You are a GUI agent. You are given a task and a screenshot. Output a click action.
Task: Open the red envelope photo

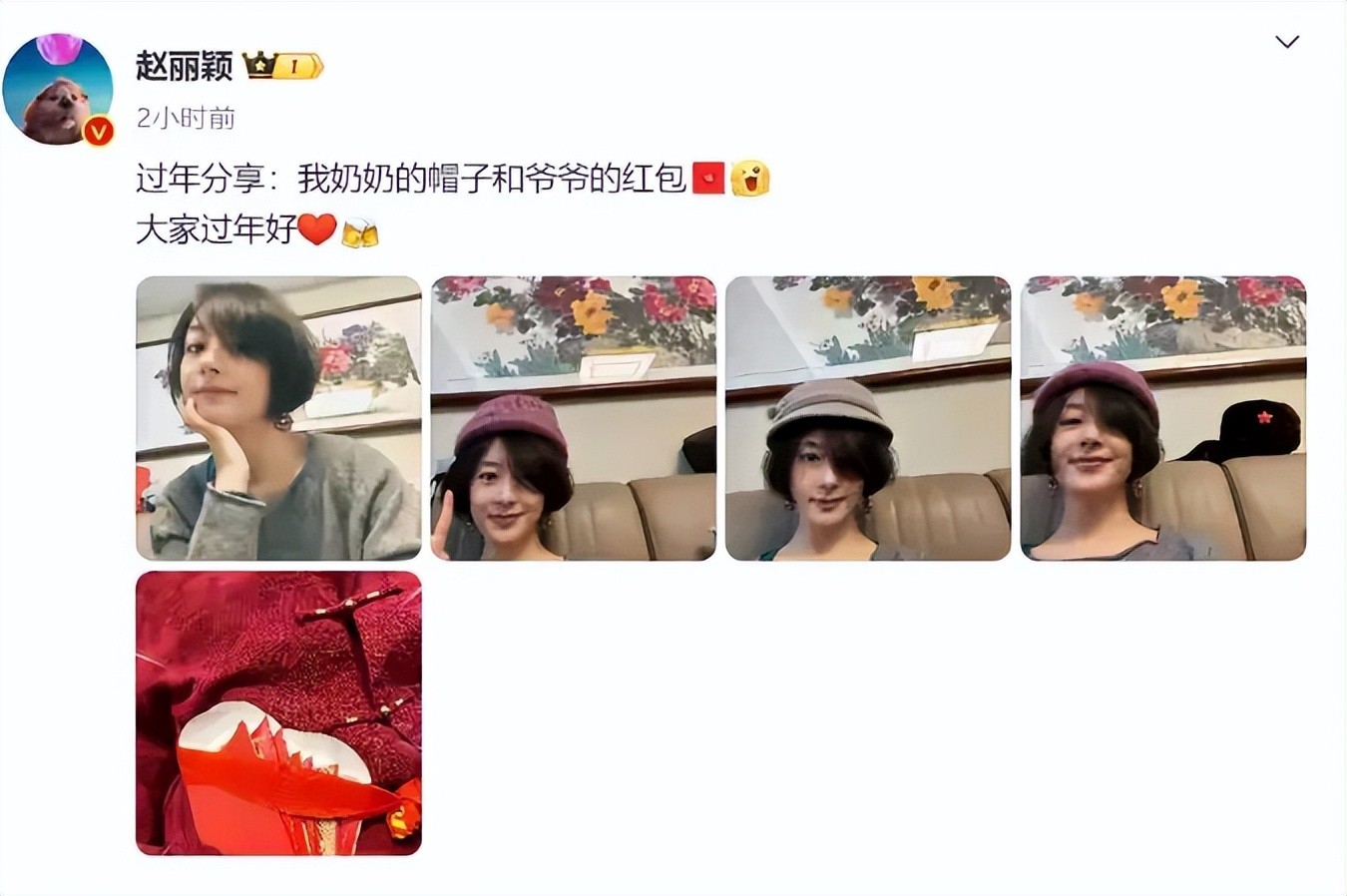pyautogui.click(x=278, y=712)
